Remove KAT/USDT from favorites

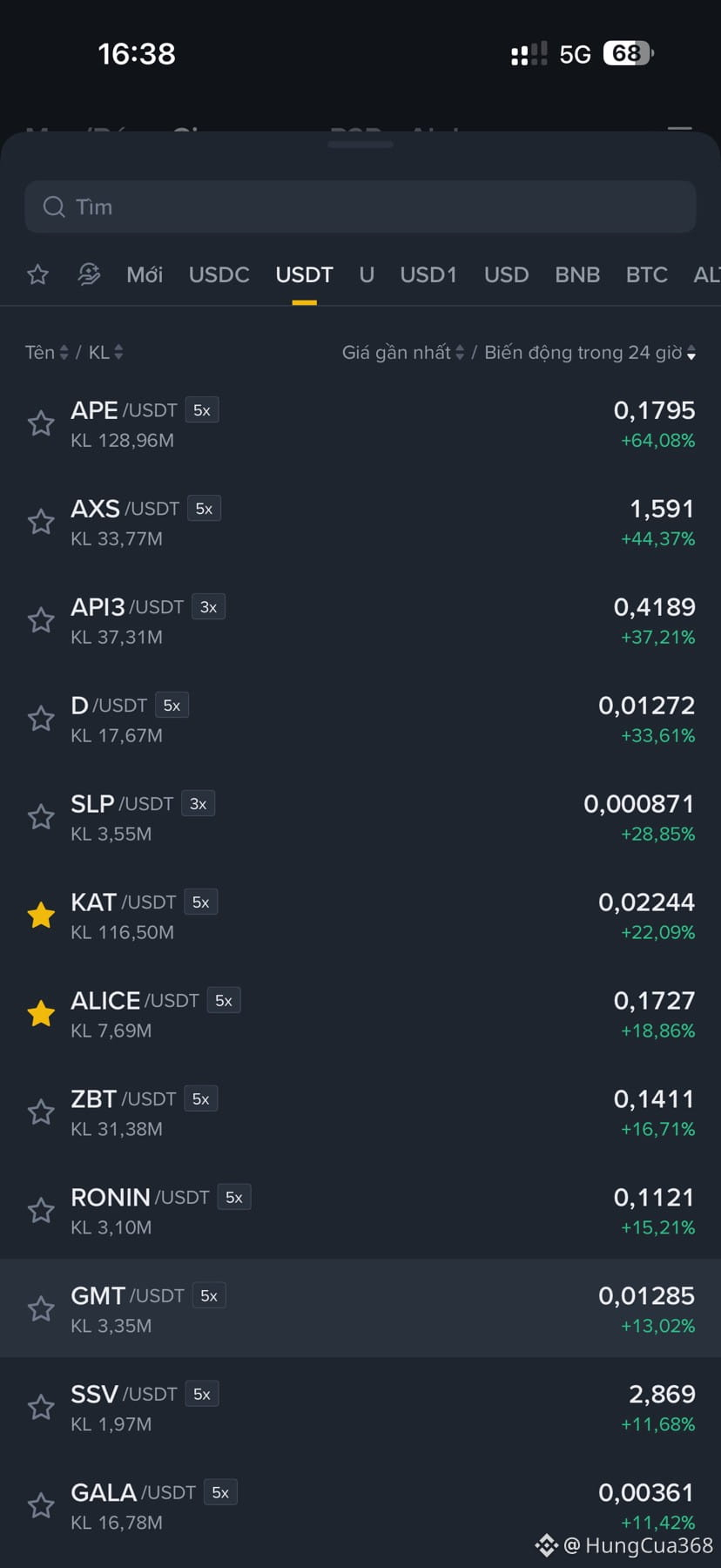coord(41,916)
